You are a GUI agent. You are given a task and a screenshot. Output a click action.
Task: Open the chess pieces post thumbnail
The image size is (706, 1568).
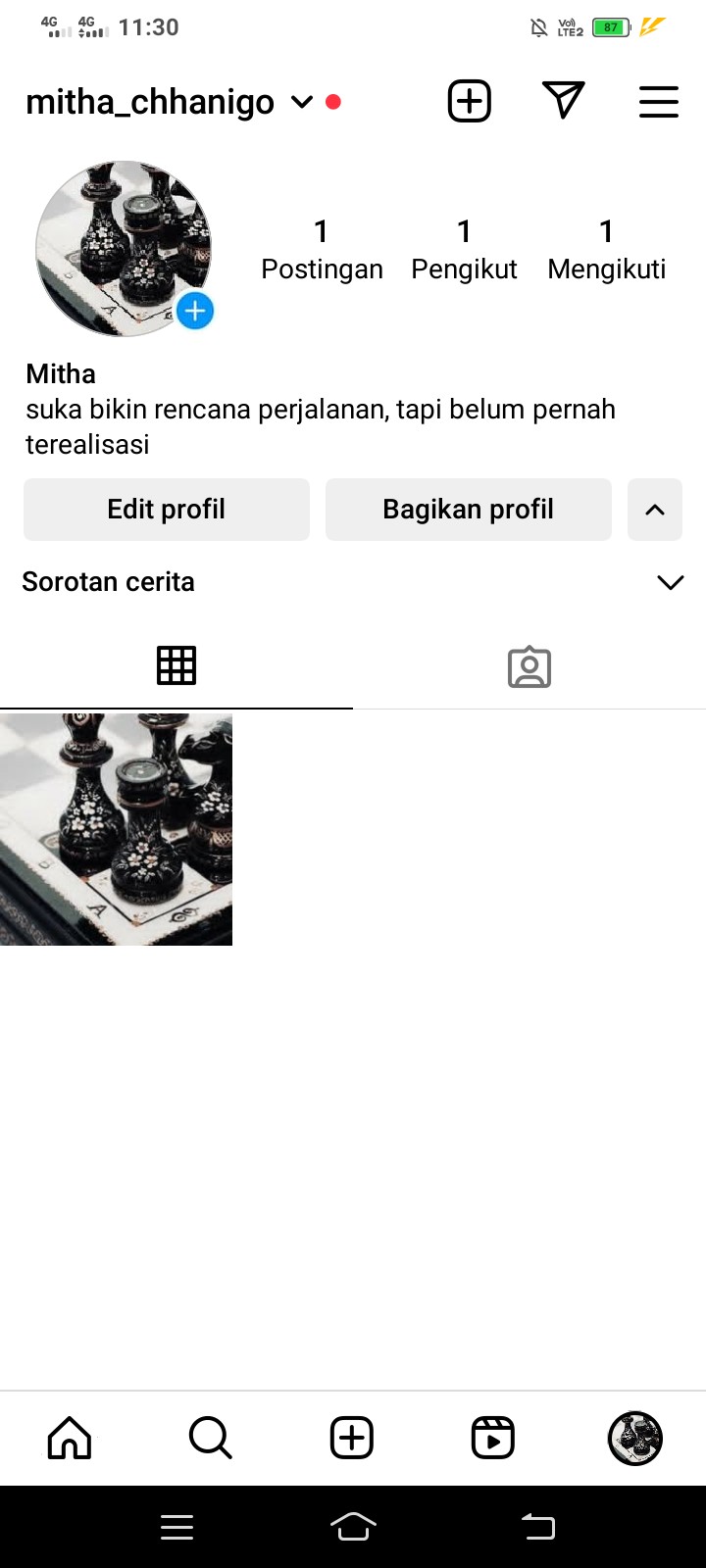(x=116, y=829)
